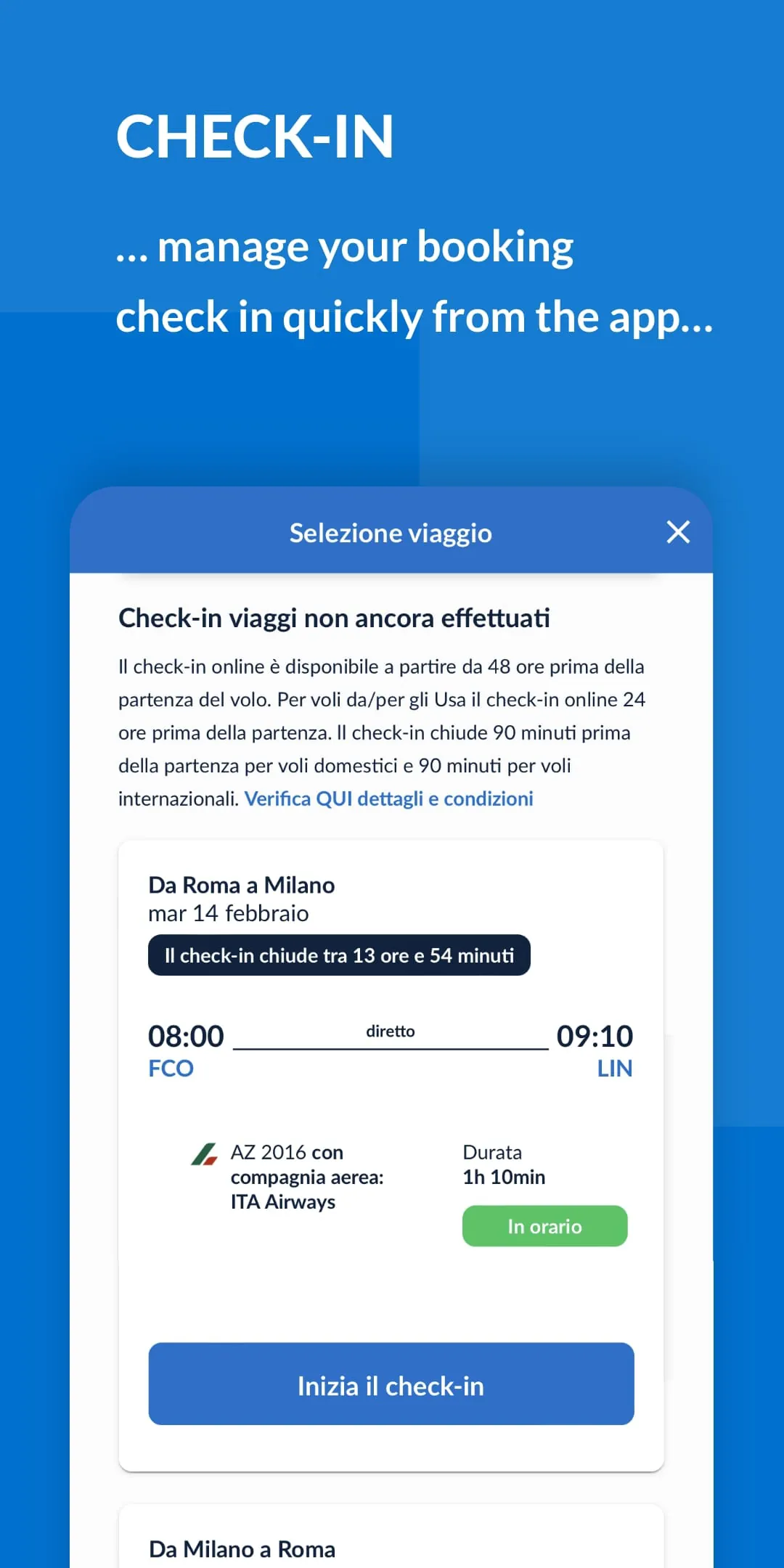784x1568 pixels.
Task: Click the mar 14 febbraio date text
Action: click(x=228, y=913)
